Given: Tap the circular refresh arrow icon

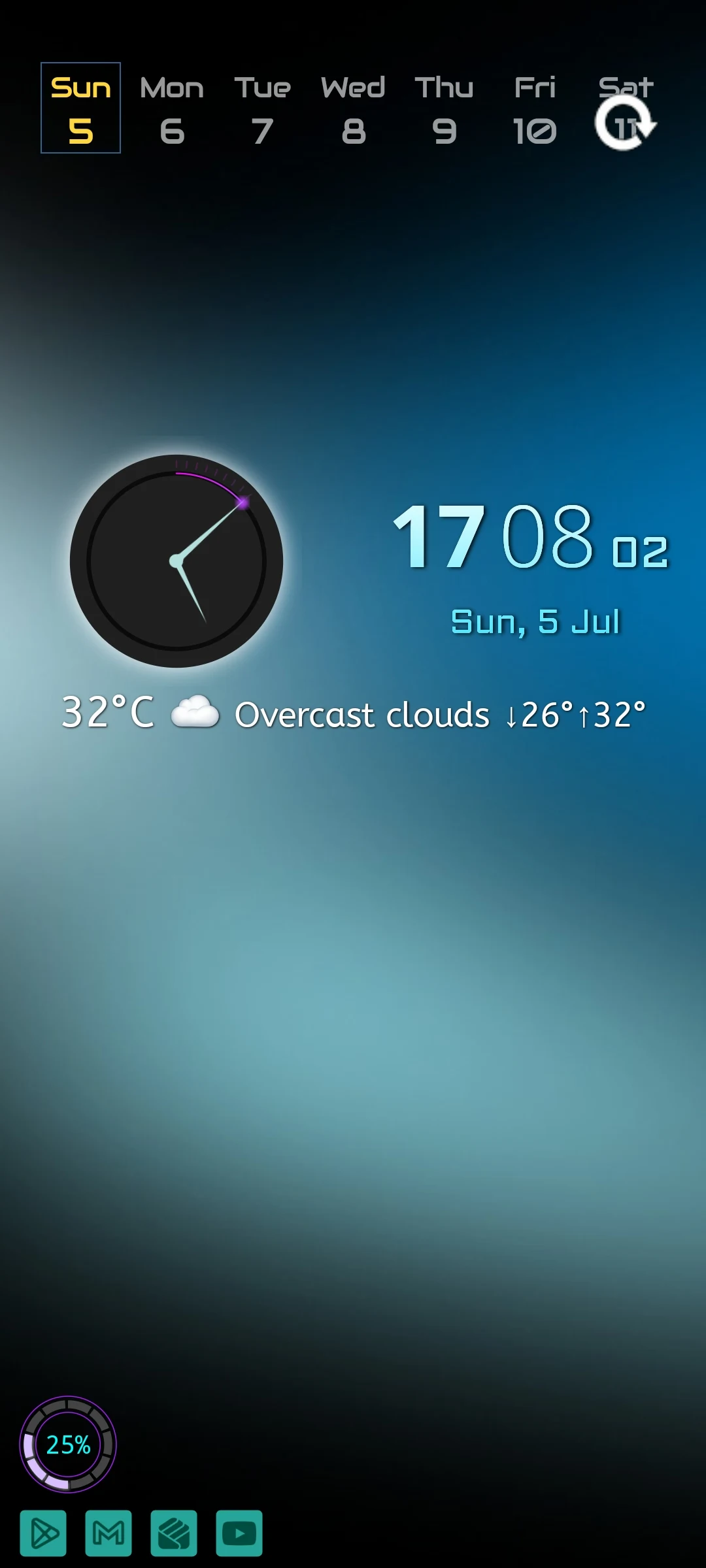Looking at the screenshot, I should coord(625,123).
